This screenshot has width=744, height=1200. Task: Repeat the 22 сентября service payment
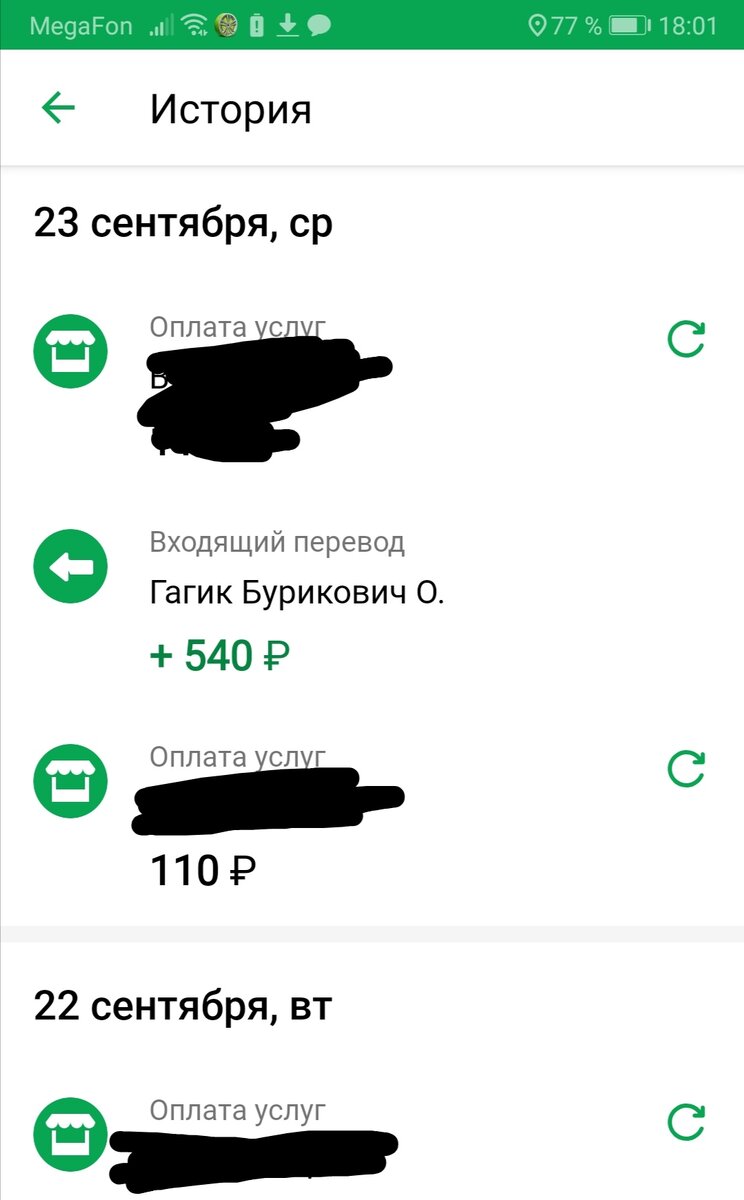[x=686, y=1123]
